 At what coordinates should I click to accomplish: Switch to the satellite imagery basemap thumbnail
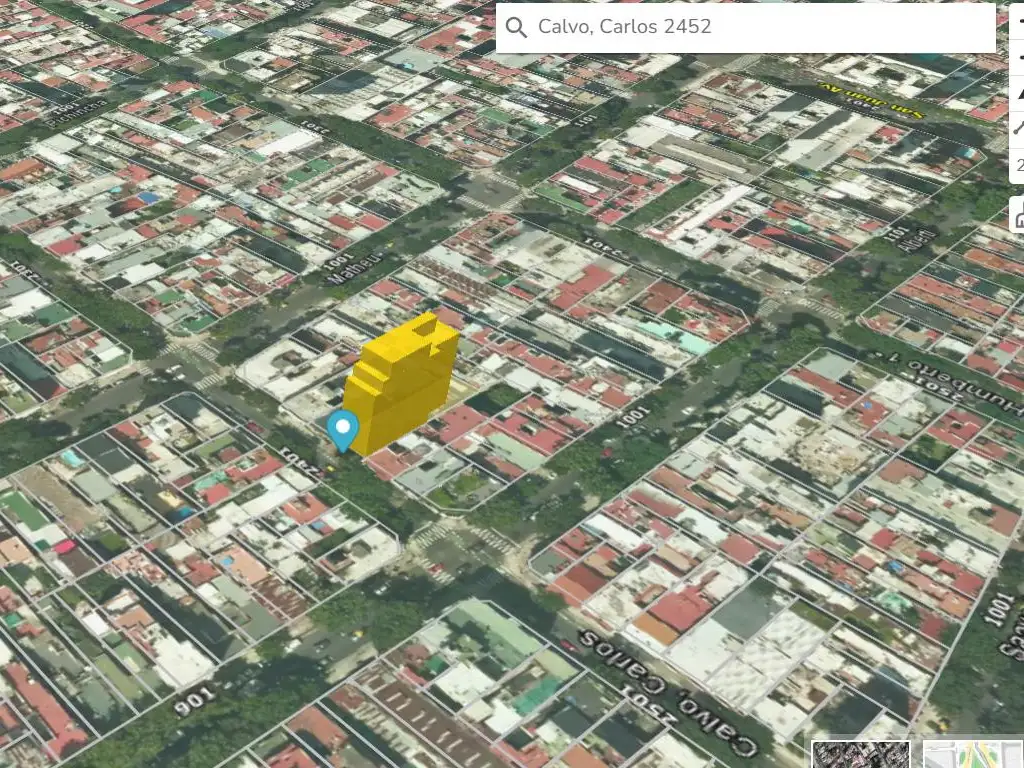pos(861,755)
